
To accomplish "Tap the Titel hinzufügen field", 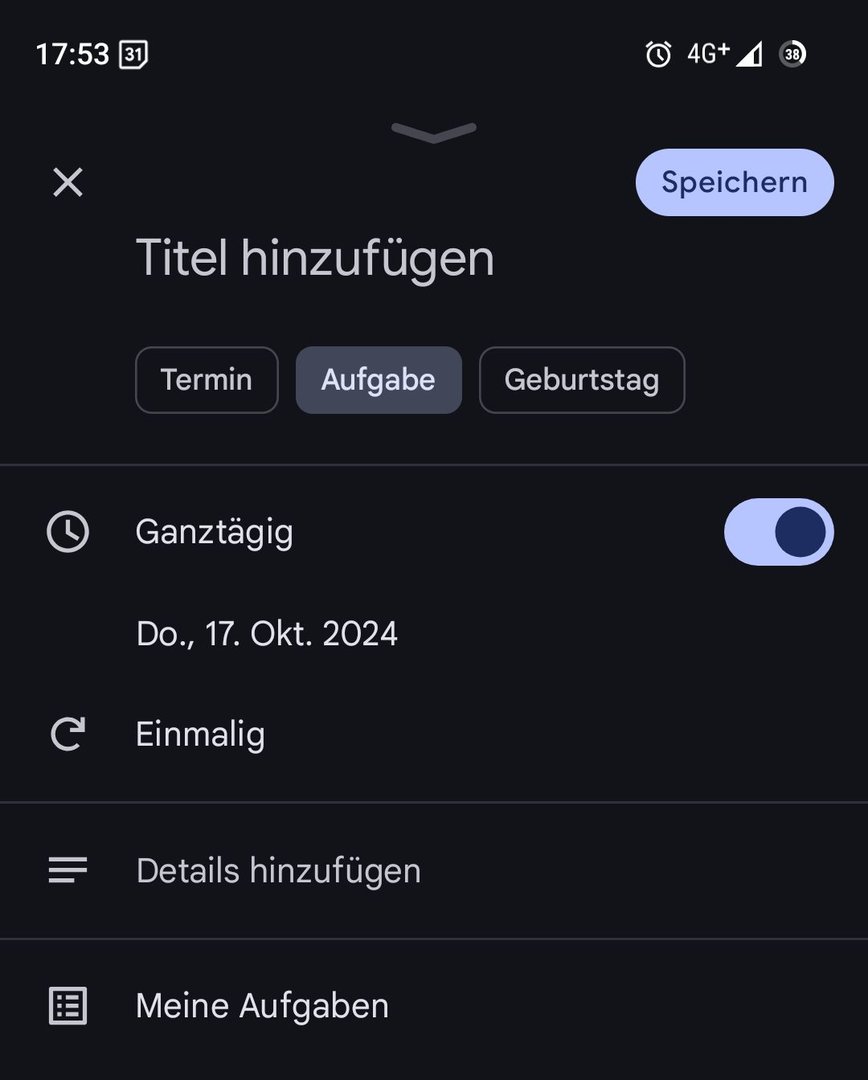I will [x=314, y=258].
